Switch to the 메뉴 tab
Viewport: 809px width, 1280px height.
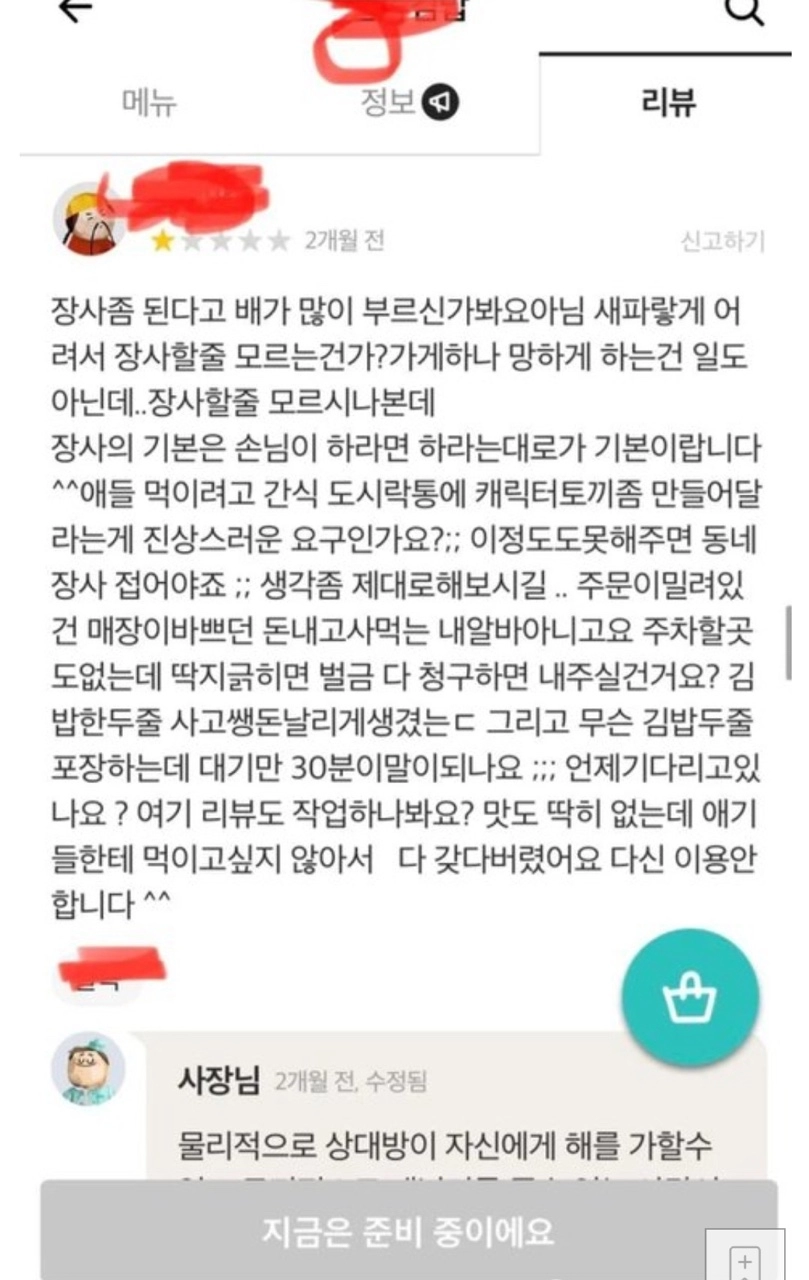(x=149, y=102)
